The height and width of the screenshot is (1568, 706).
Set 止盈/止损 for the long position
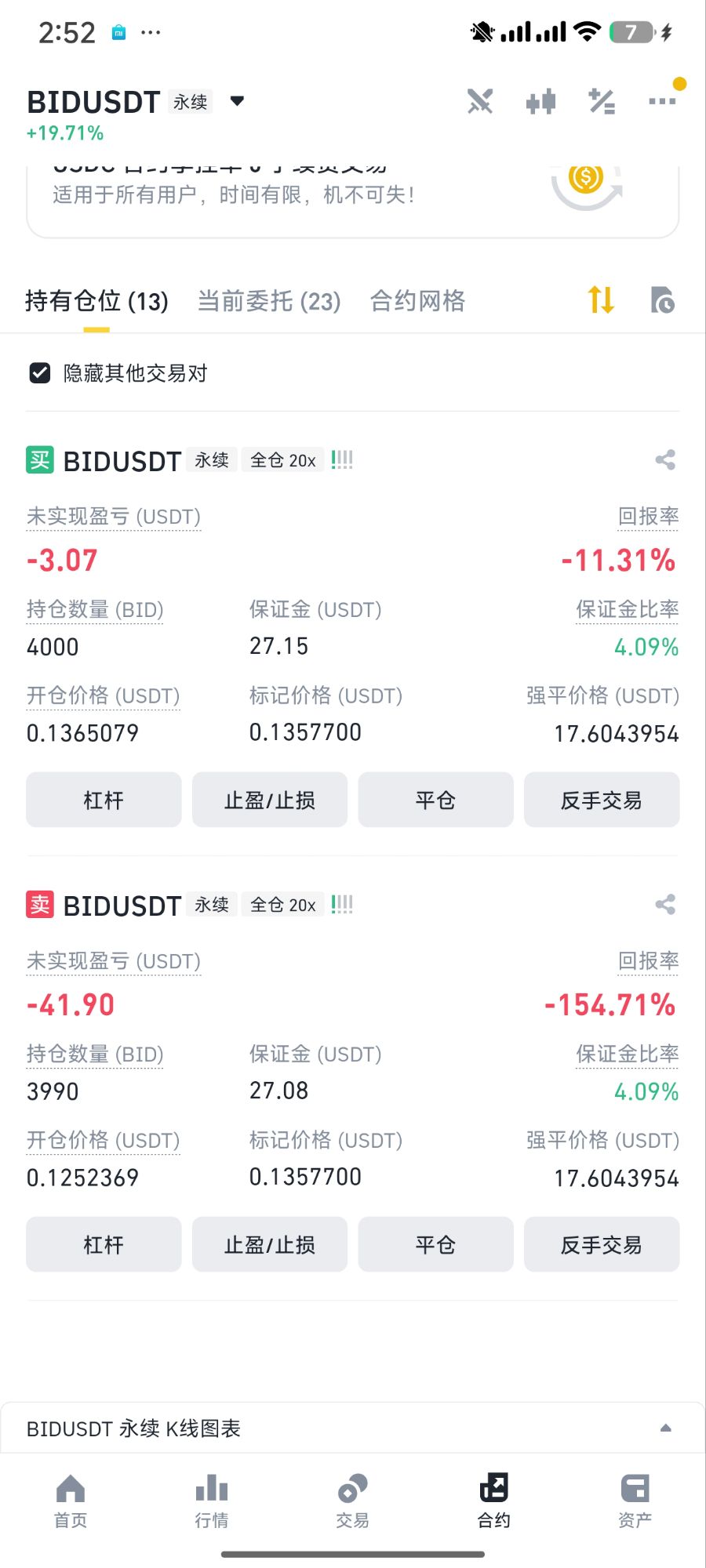tap(270, 800)
